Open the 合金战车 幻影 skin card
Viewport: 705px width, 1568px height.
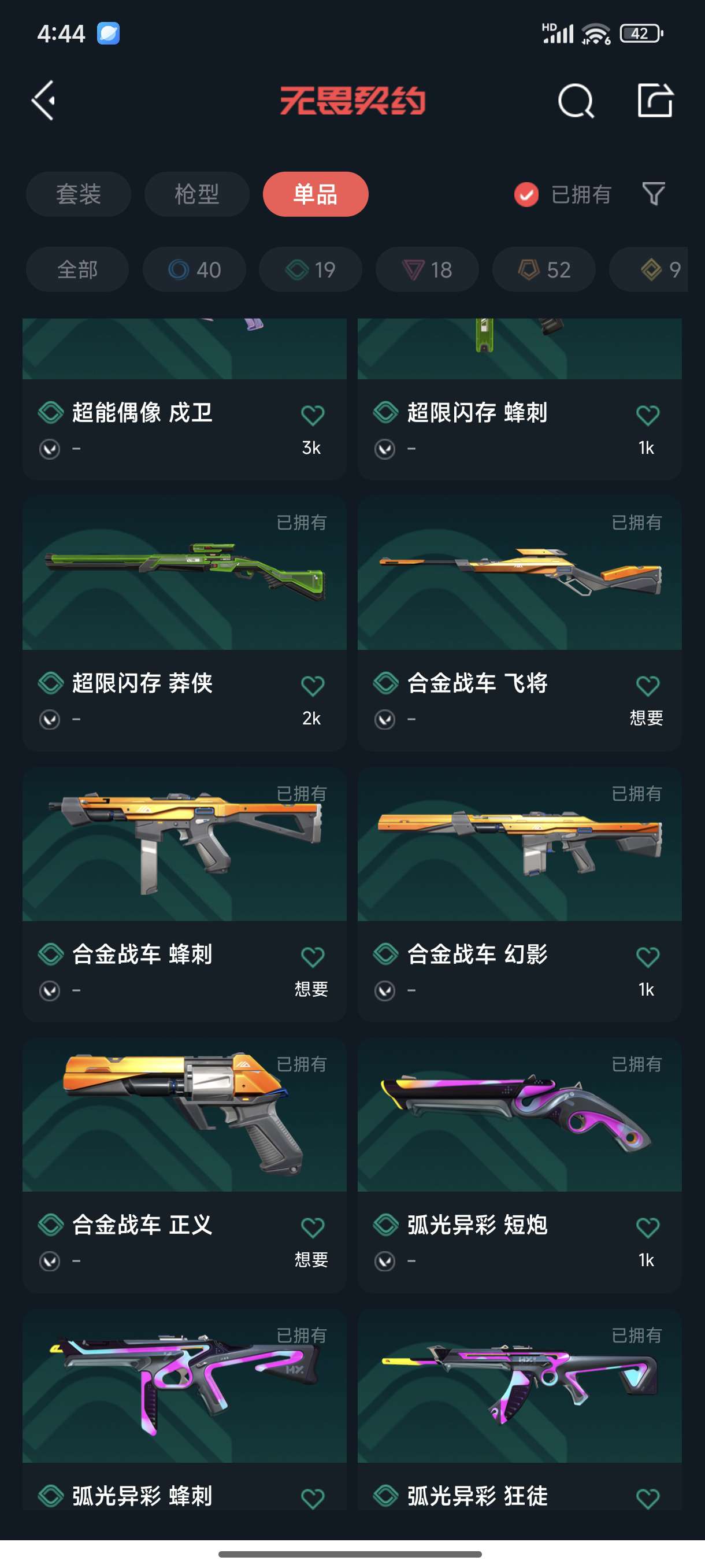[x=520, y=894]
